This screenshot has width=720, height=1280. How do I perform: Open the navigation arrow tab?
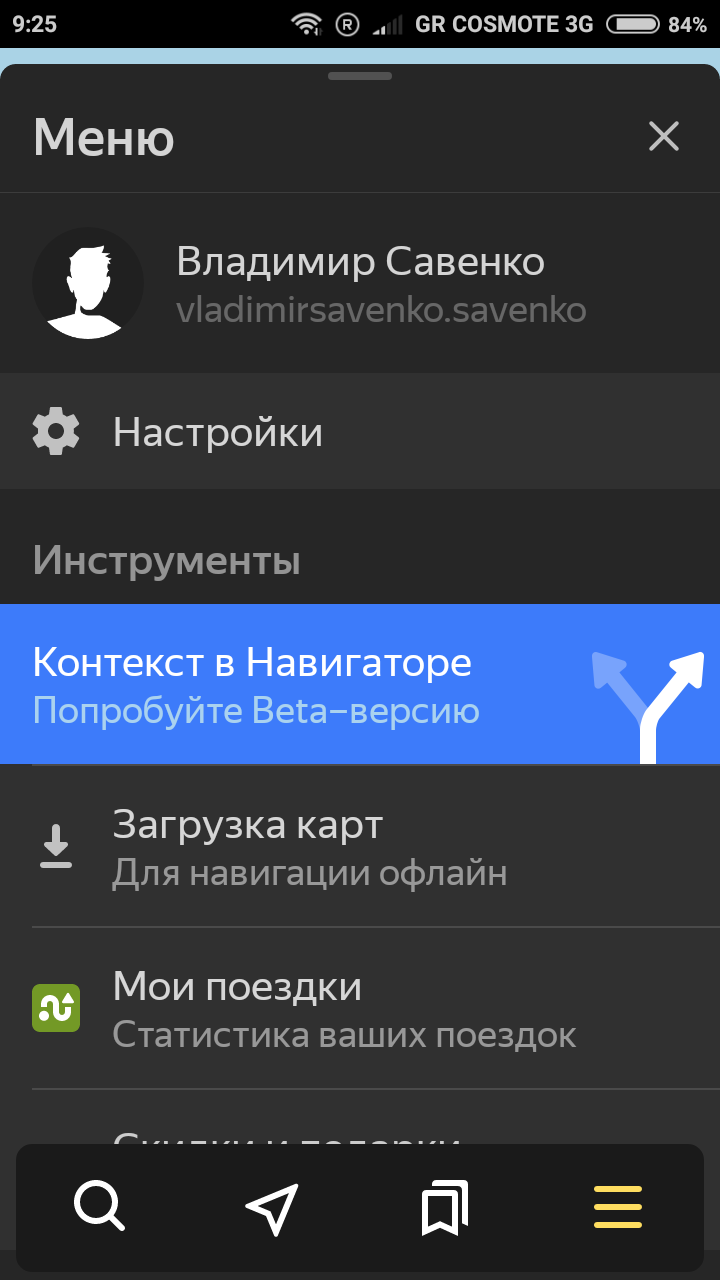click(272, 1207)
